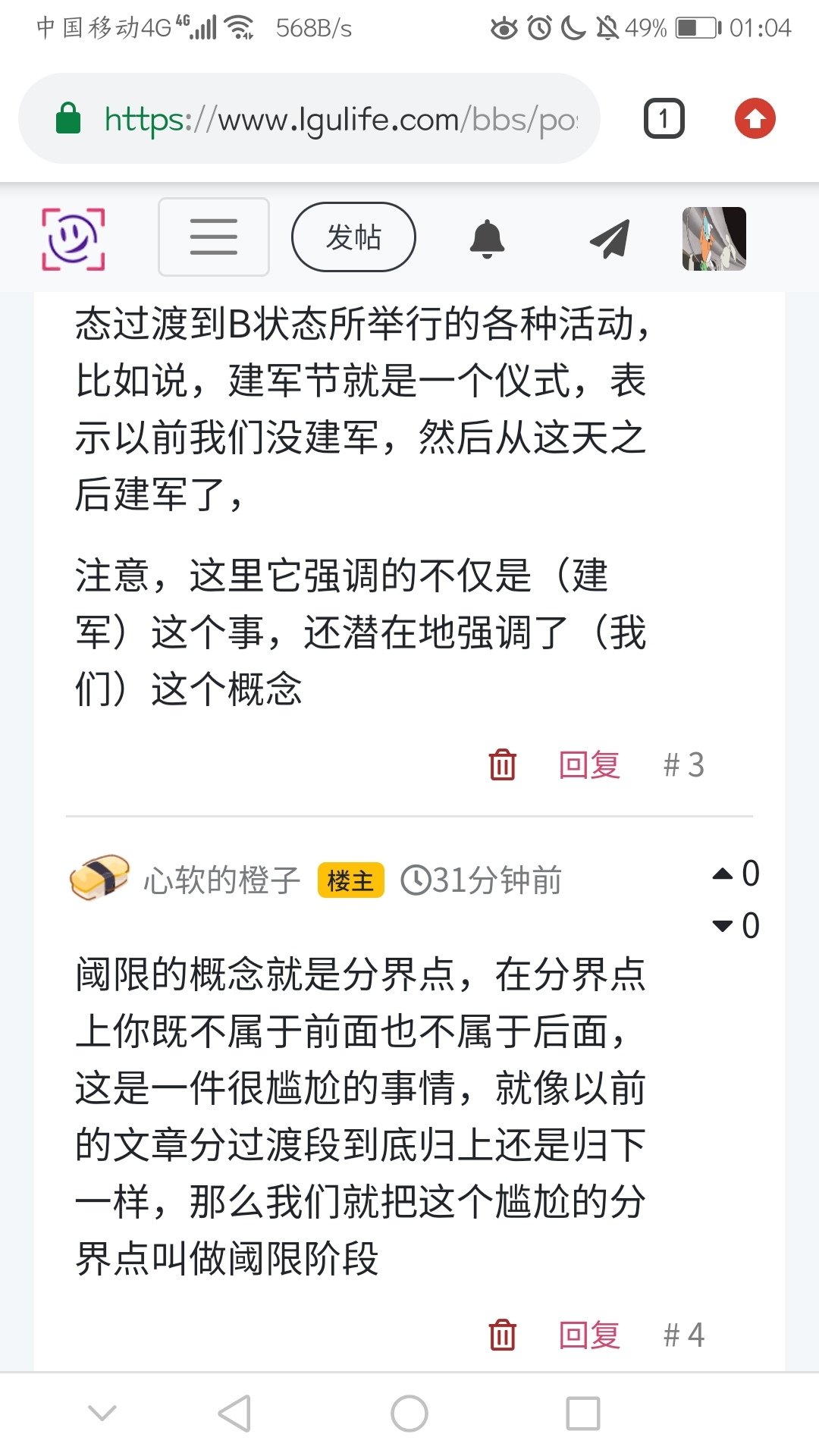Viewport: 819px width, 1456px height.
Task: Downvote reply by 心软的橙子
Action: coord(723,925)
